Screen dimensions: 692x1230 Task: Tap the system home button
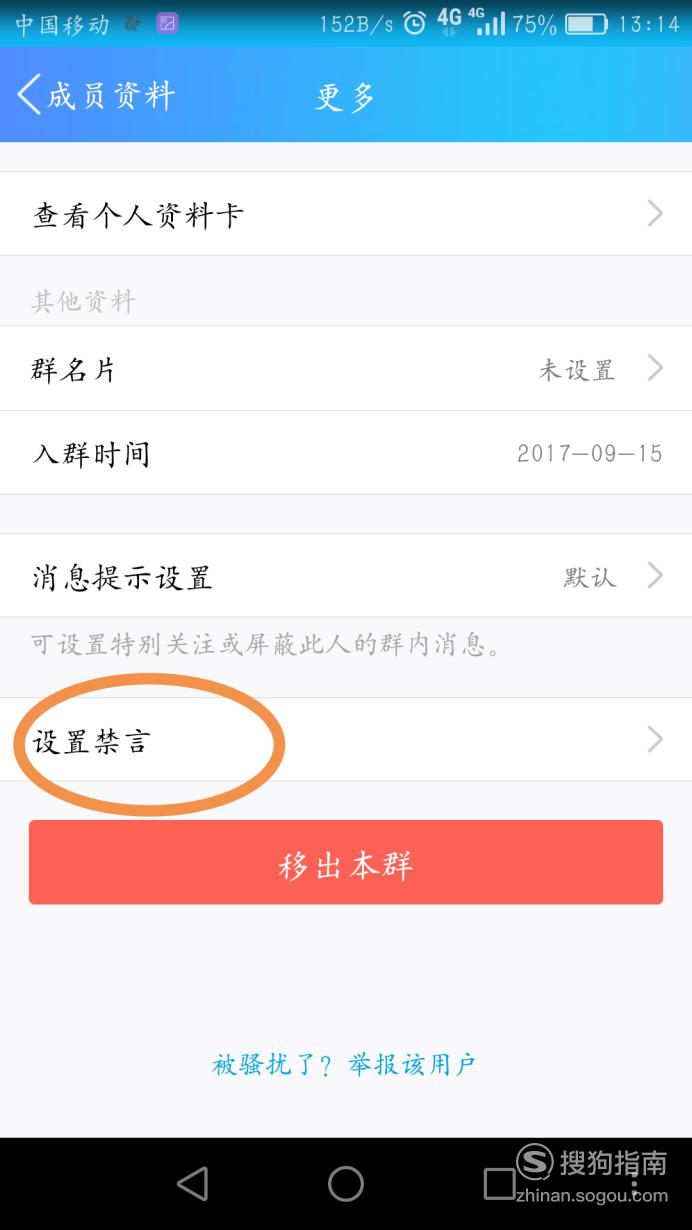pyautogui.click(x=346, y=1184)
